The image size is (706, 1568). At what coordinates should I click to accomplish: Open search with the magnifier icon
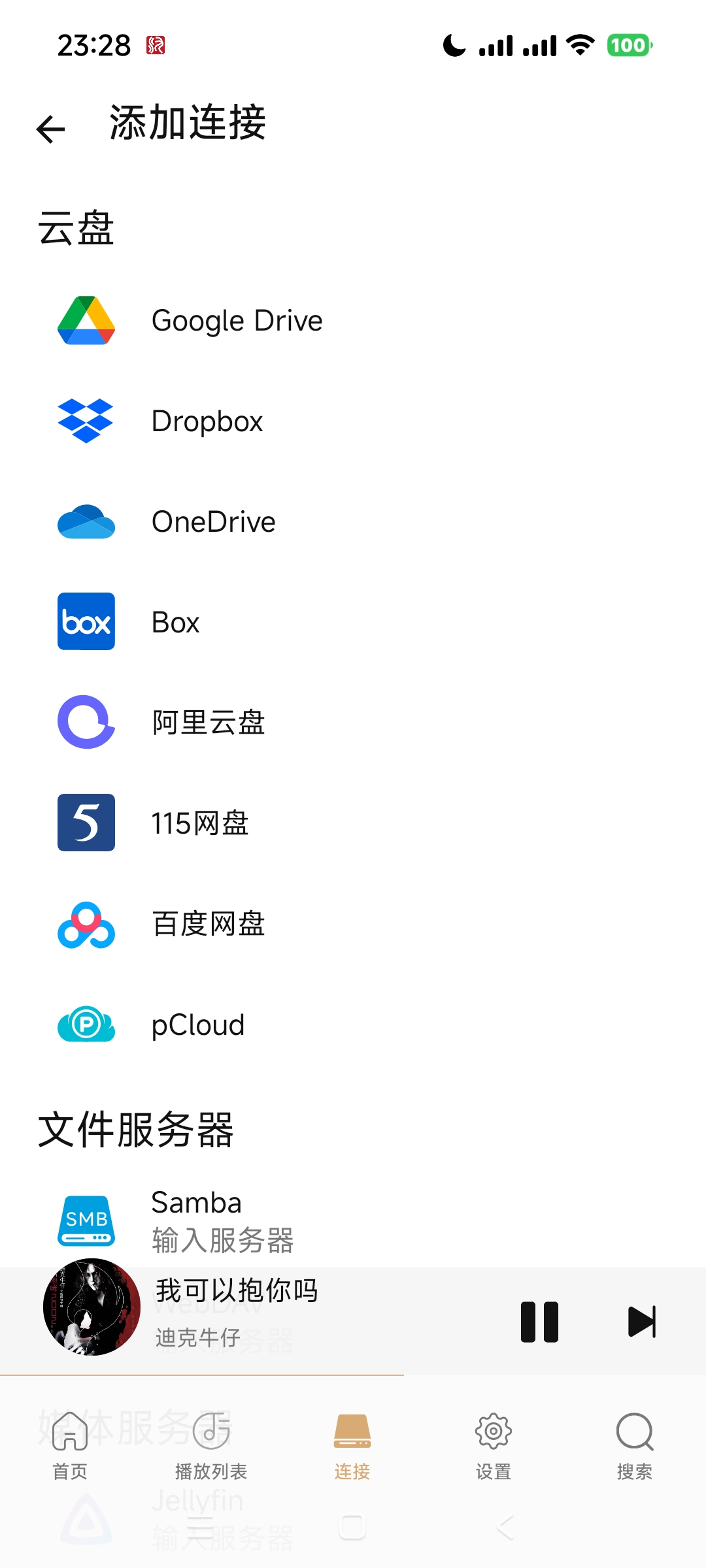[x=635, y=1429]
